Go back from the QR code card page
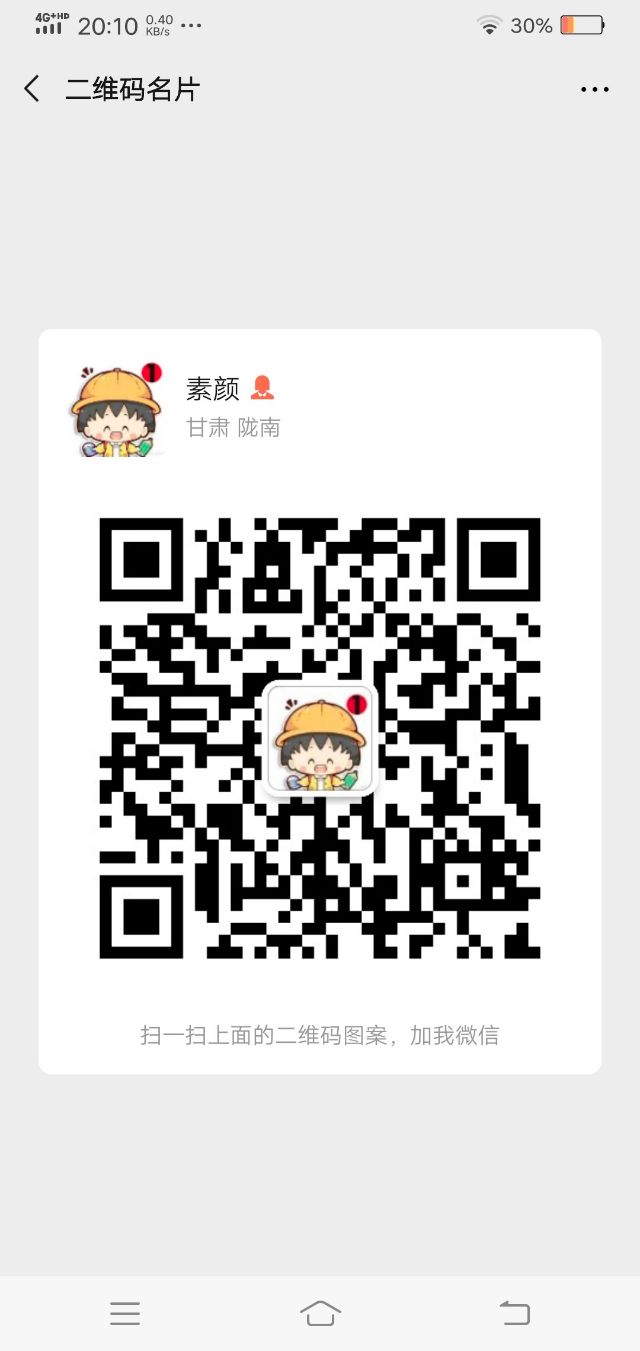 tap(32, 89)
